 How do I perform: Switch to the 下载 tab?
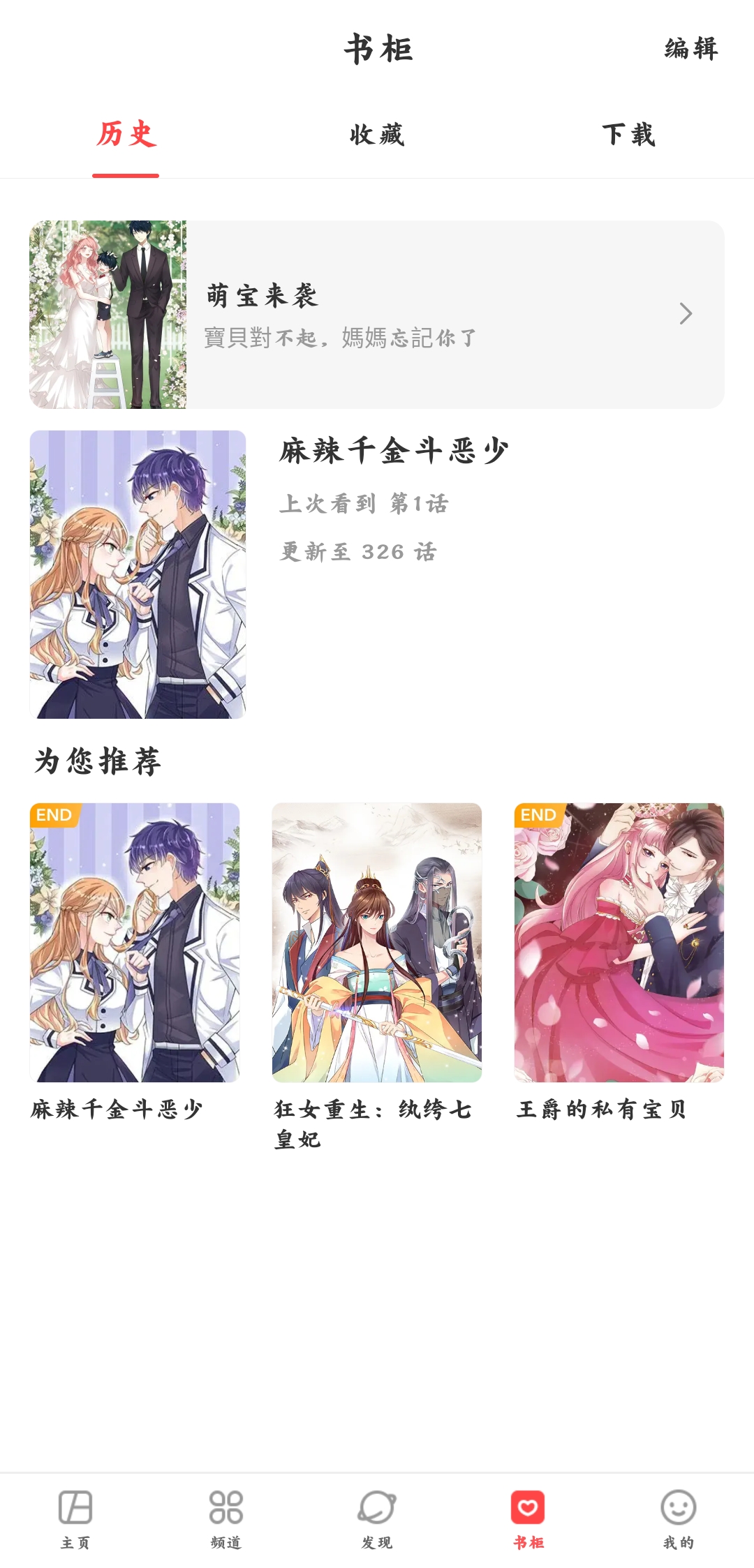[628, 135]
